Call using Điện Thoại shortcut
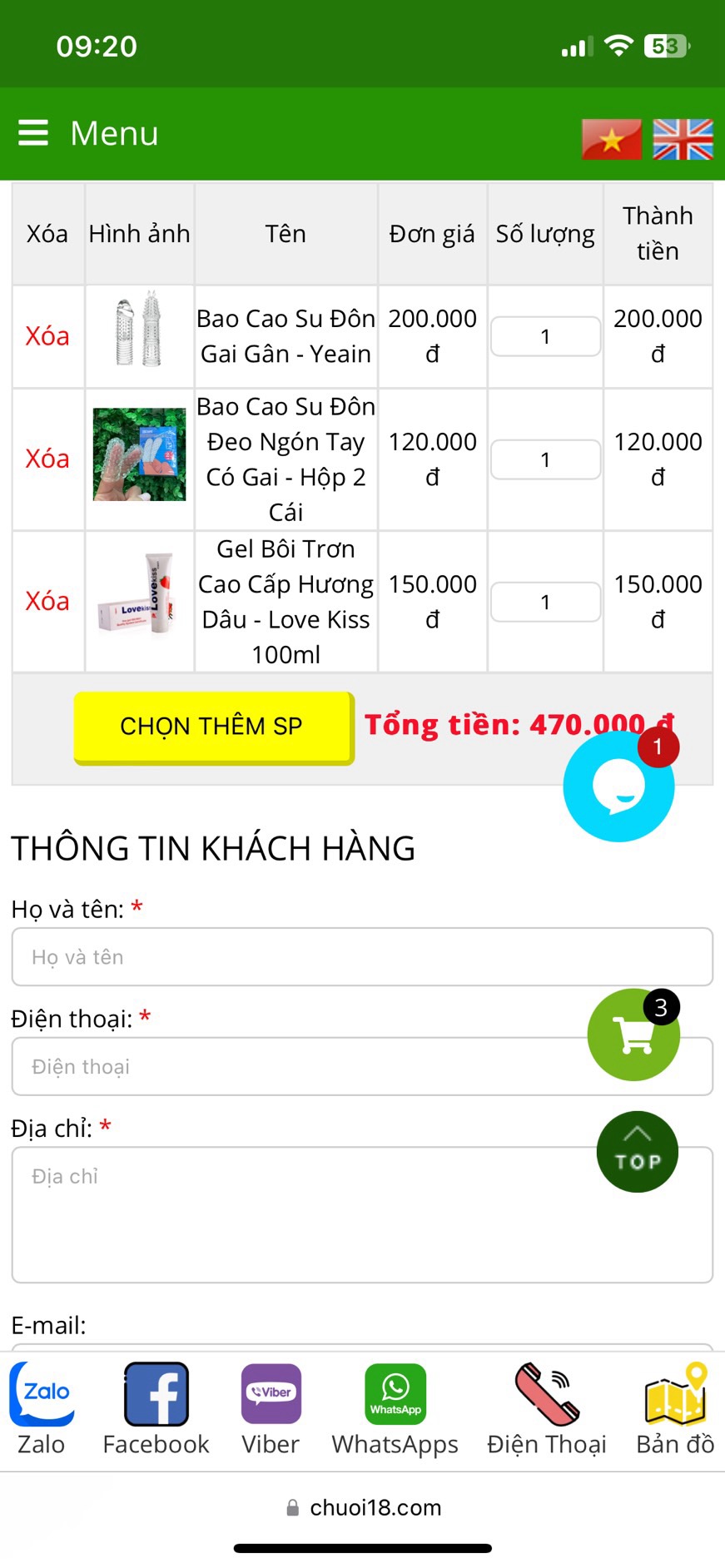This screenshot has width=725, height=1568. (x=547, y=1409)
